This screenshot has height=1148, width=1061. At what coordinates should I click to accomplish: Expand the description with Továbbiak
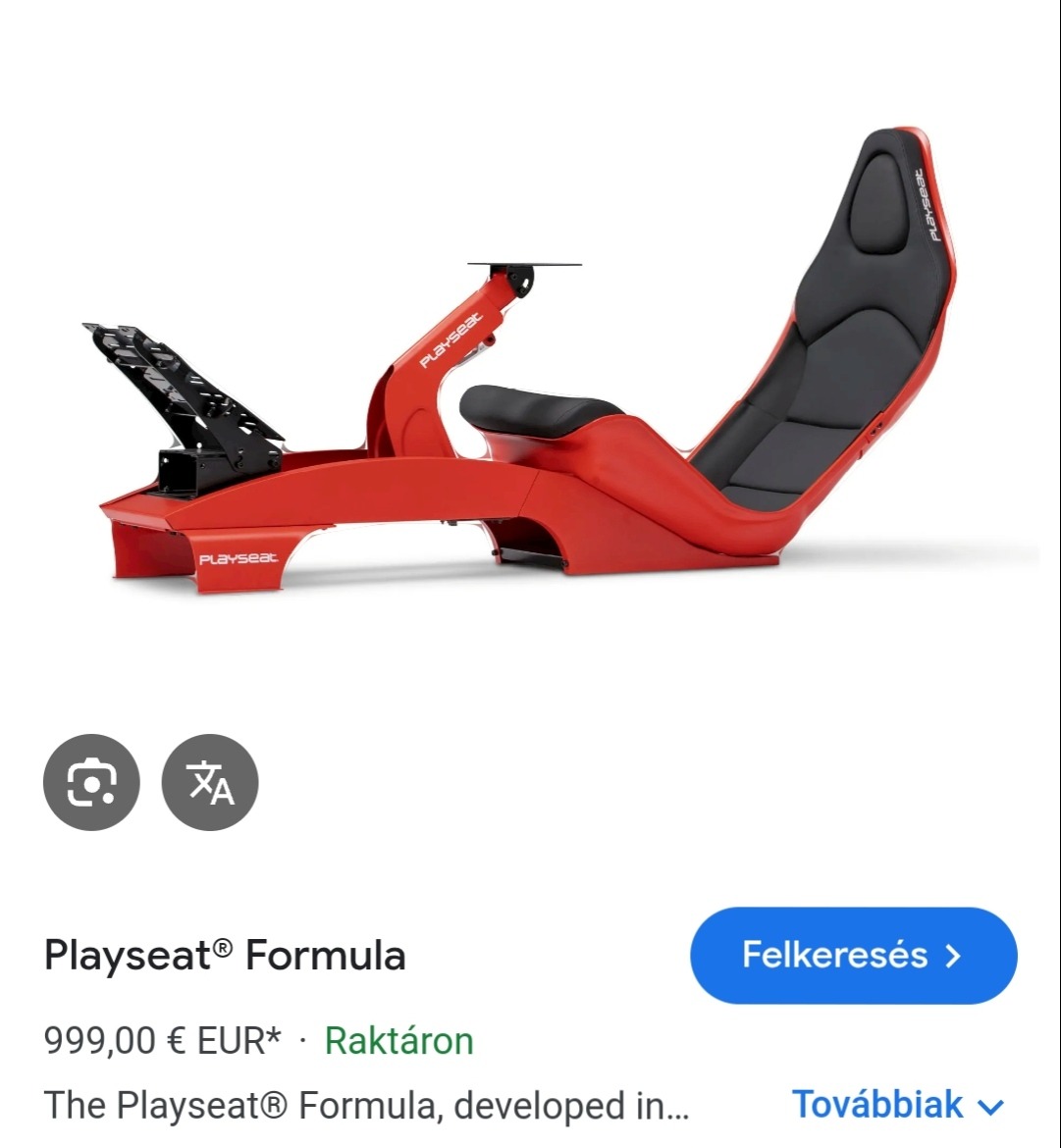(897, 1105)
